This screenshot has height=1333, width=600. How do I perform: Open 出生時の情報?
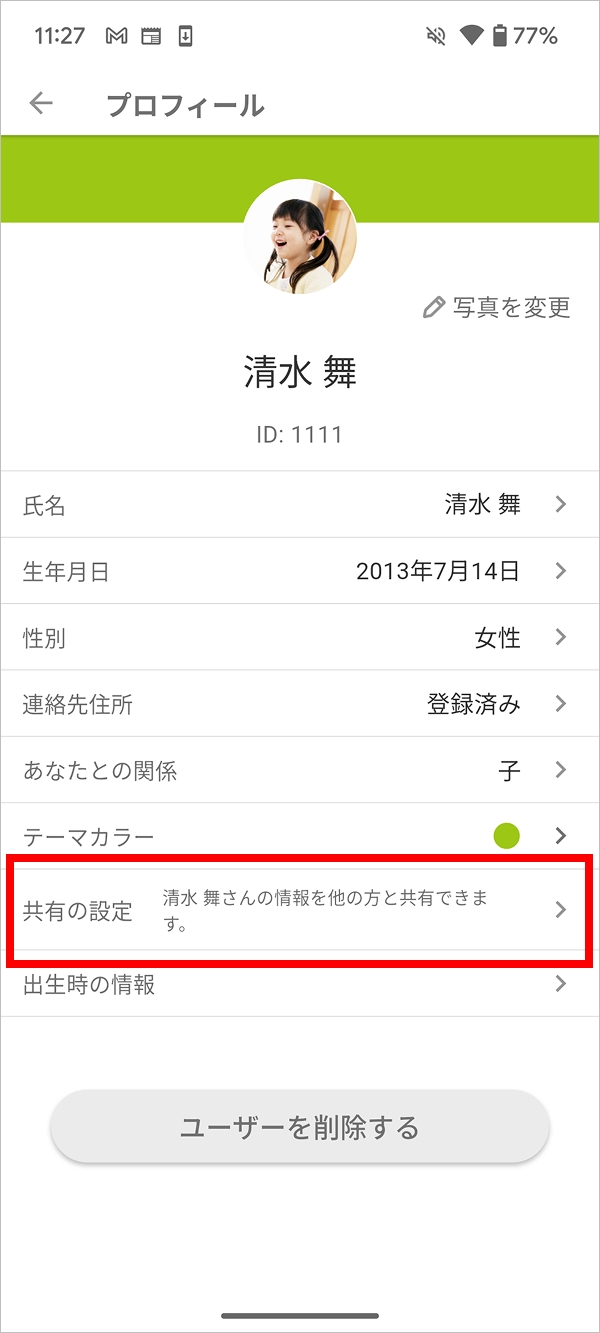(x=300, y=985)
